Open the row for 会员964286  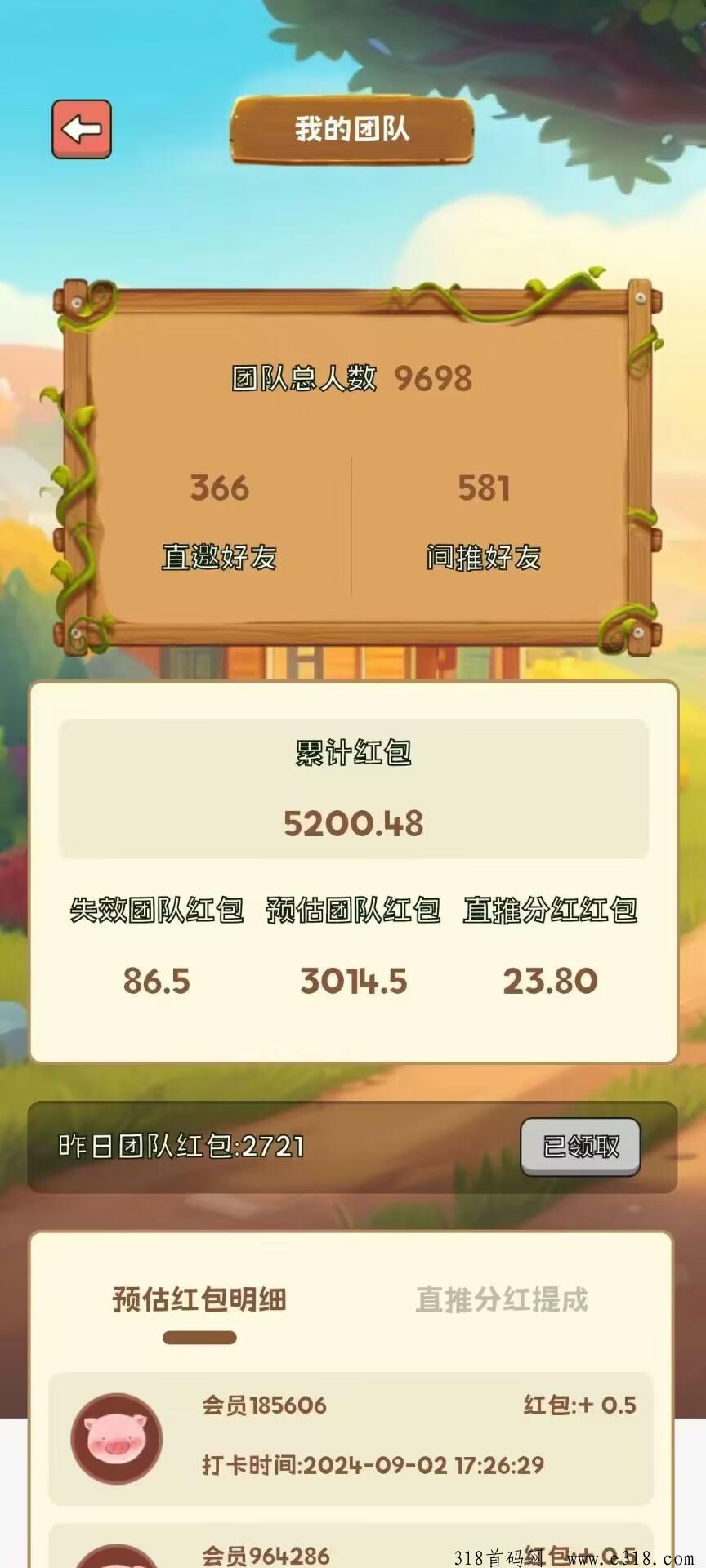351,1545
